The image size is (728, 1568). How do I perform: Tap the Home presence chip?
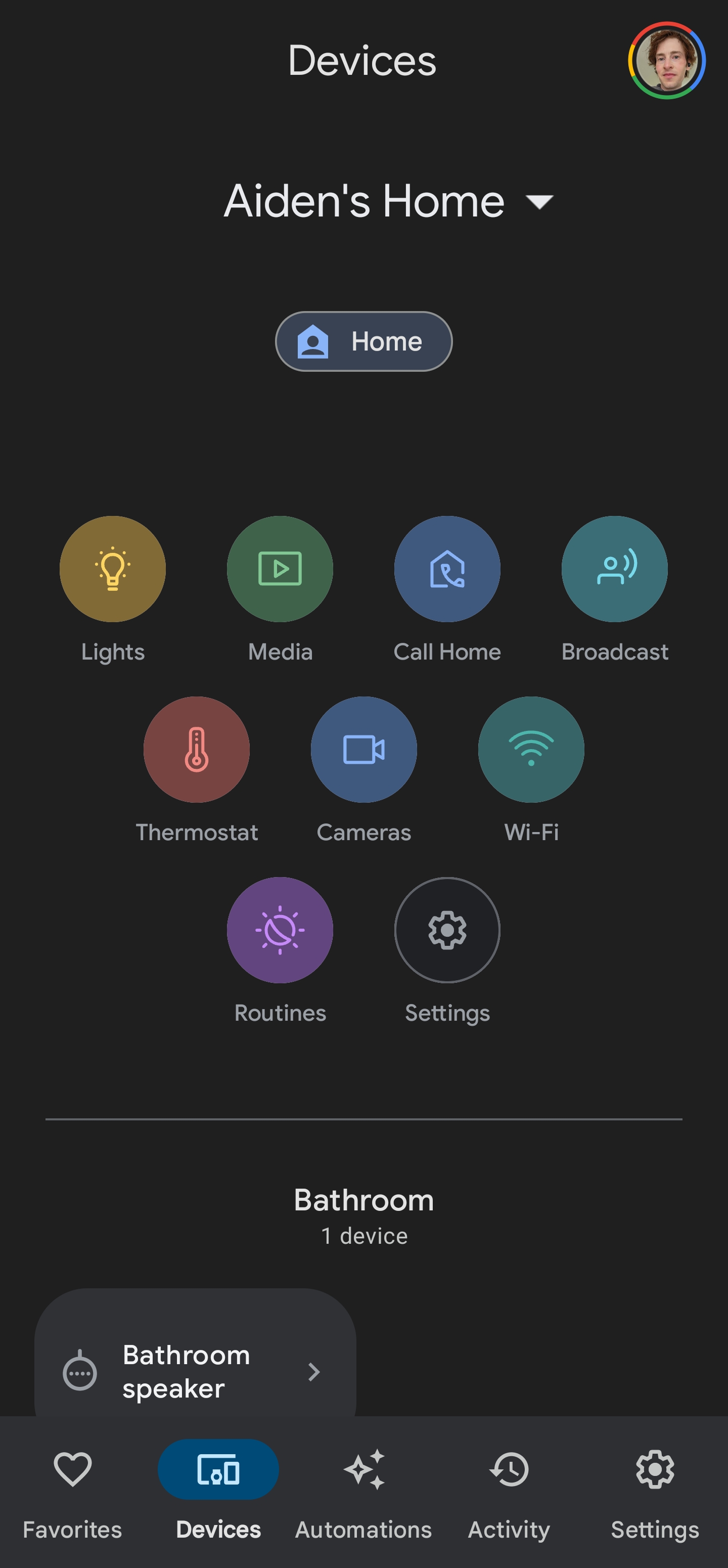coord(363,341)
